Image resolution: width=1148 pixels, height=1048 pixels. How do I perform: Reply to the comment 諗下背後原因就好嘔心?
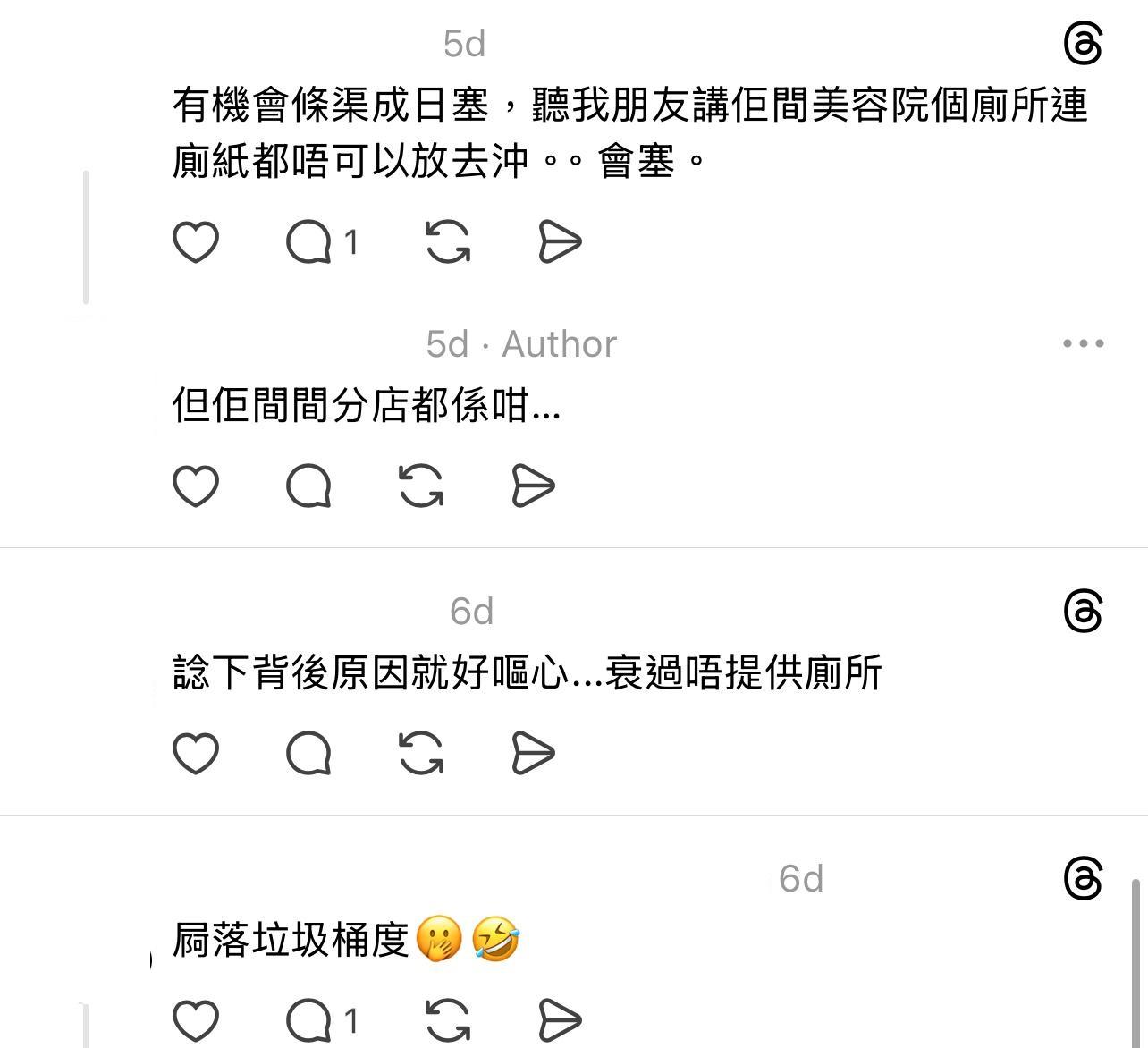[309, 753]
